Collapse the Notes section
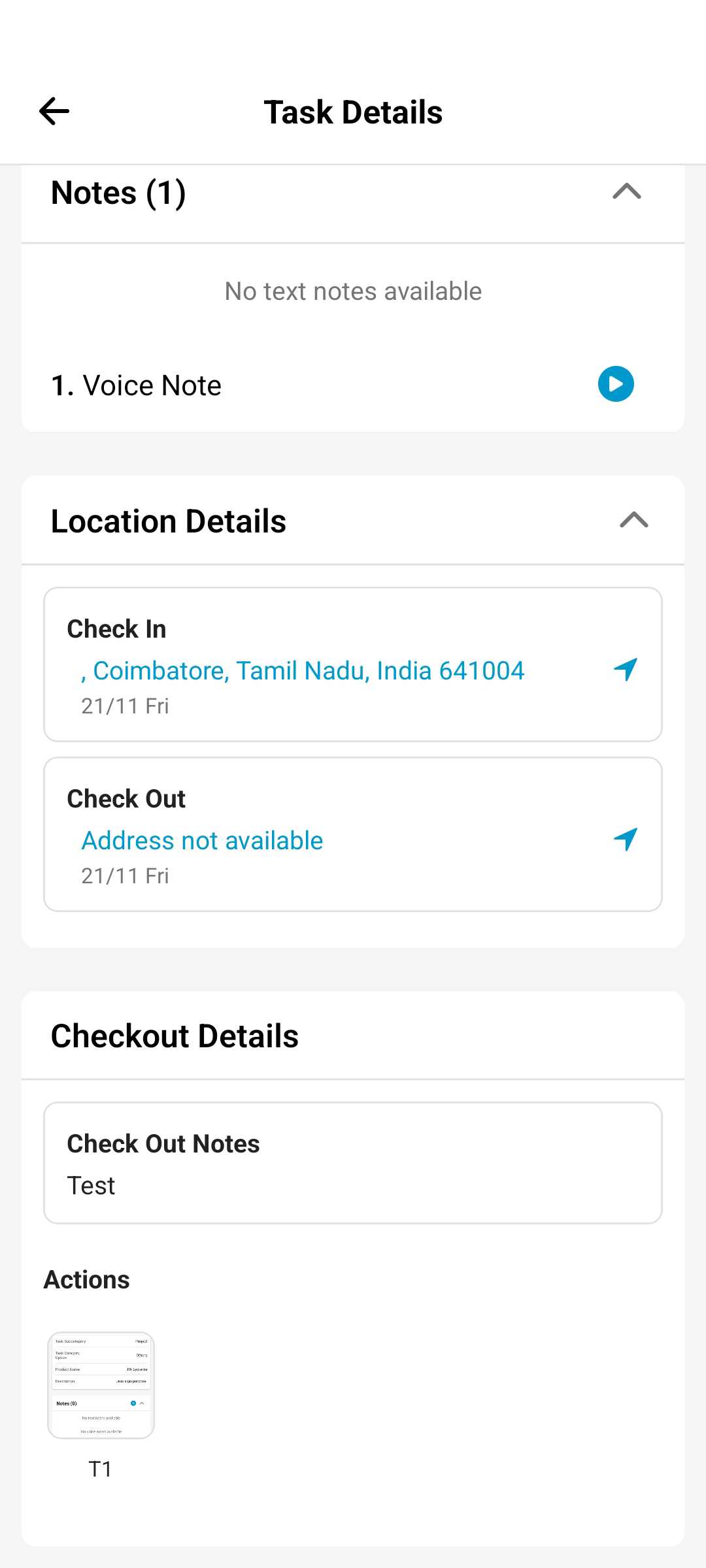The height and width of the screenshot is (1568, 706). coord(626,191)
